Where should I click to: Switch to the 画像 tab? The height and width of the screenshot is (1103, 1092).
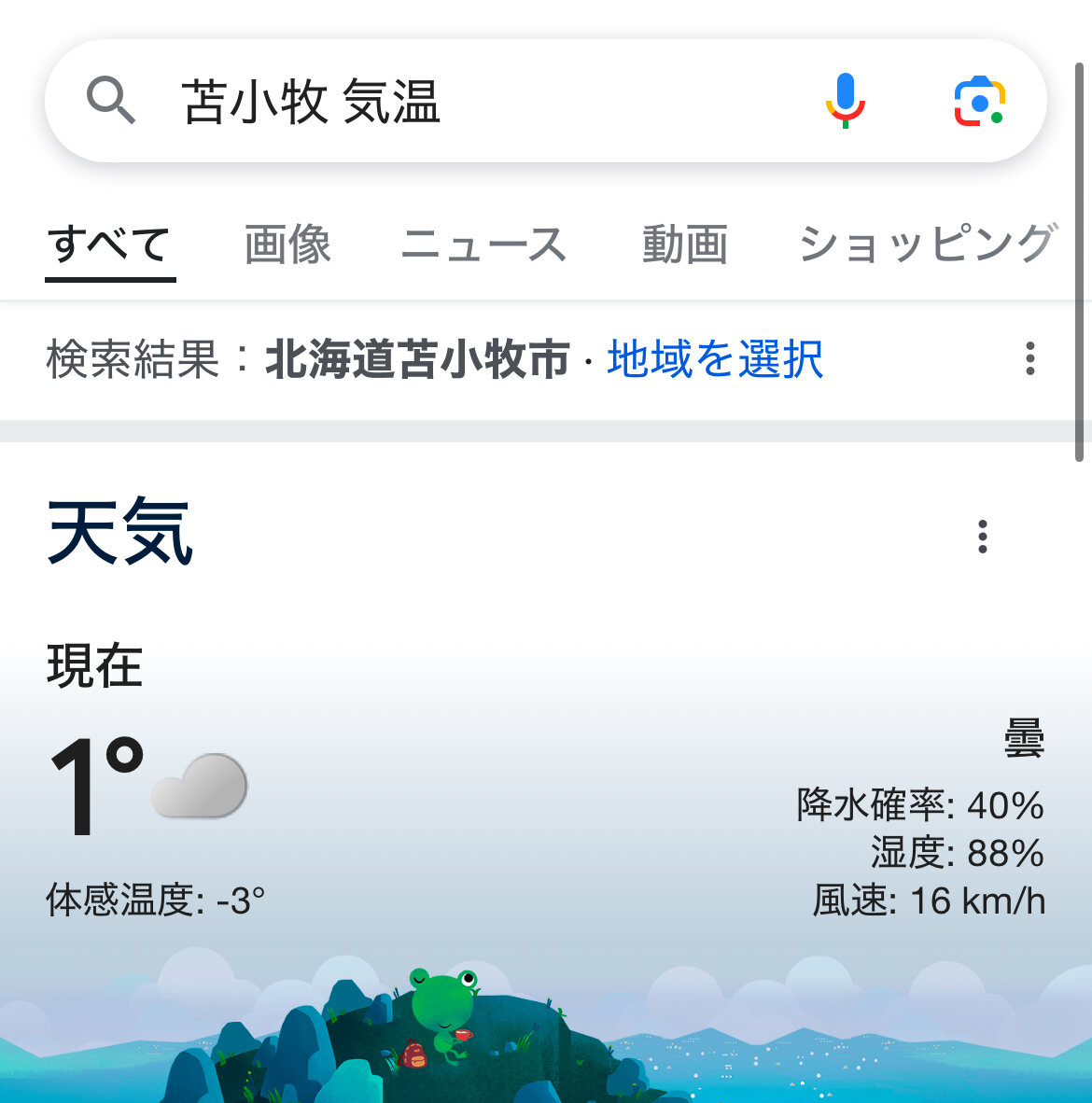[x=287, y=245]
